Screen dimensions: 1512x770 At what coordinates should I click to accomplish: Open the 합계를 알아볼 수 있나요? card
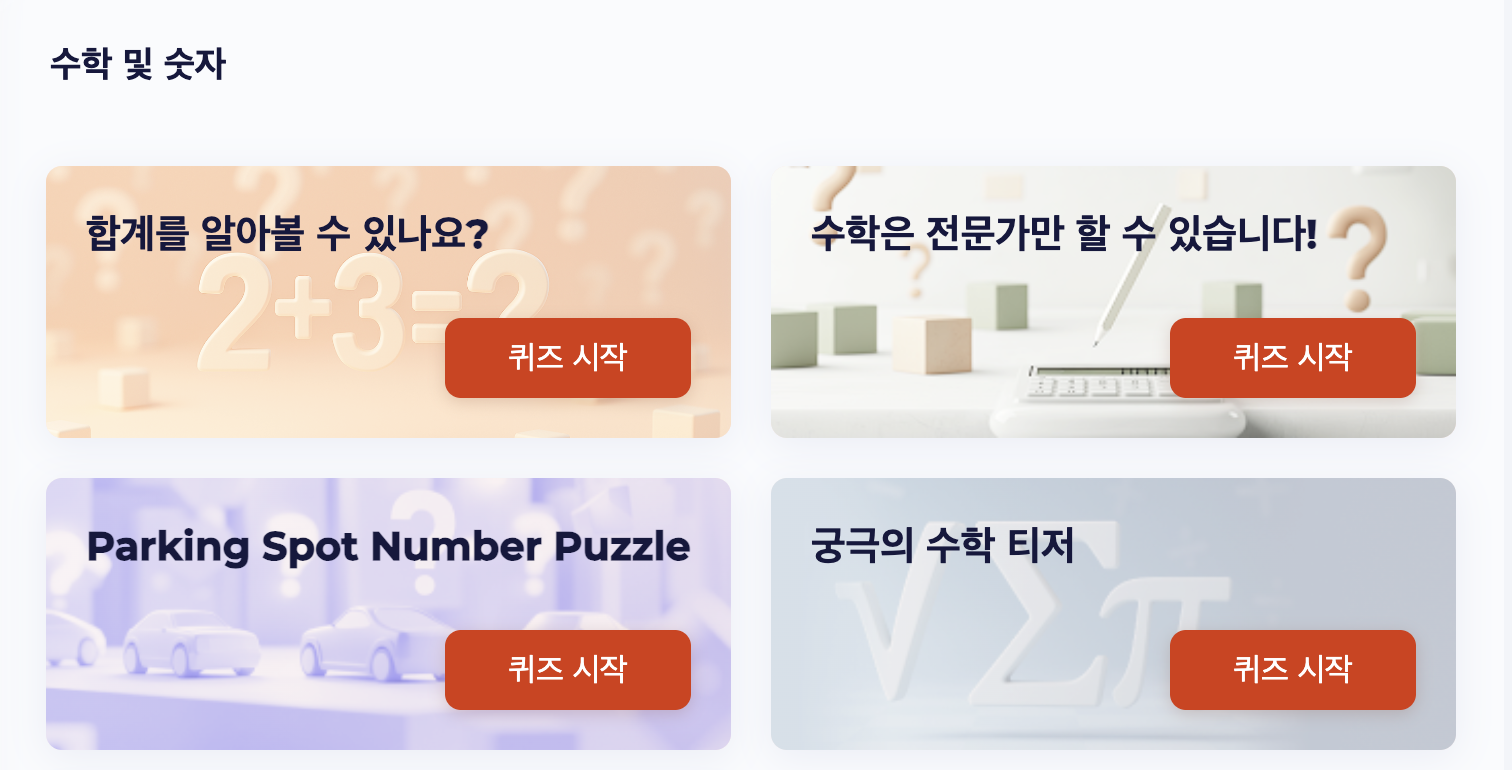pyautogui.click(x=287, y=234)
